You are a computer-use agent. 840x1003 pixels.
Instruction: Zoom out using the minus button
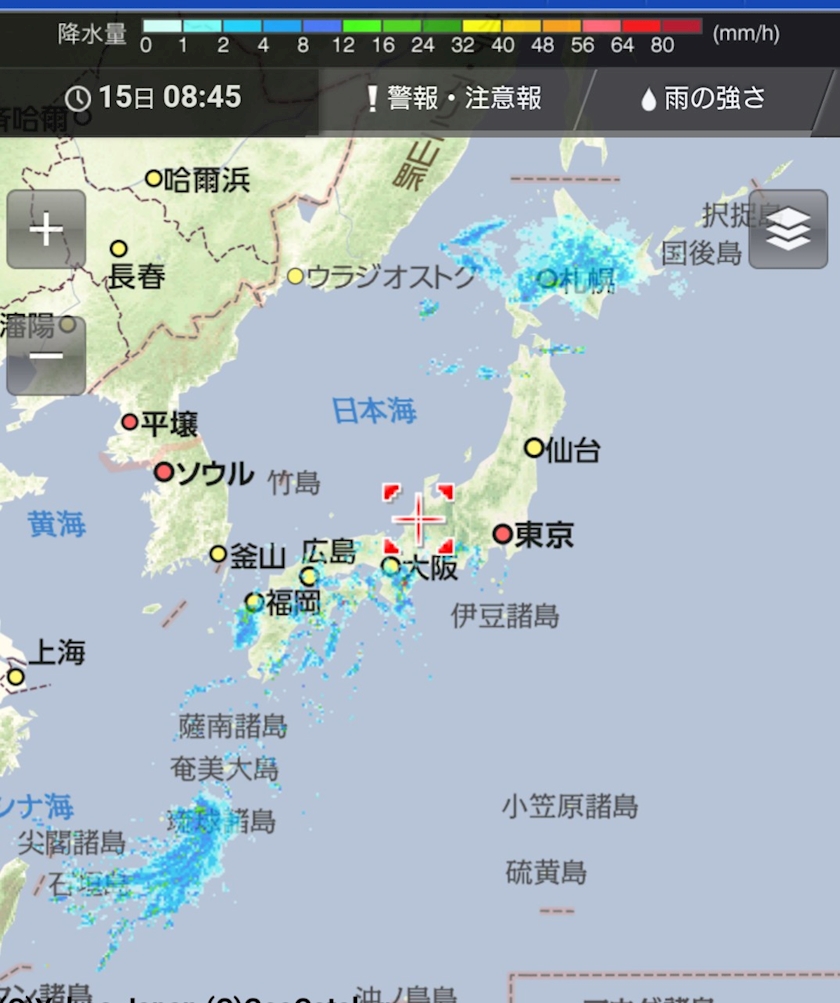coord(46,356)
